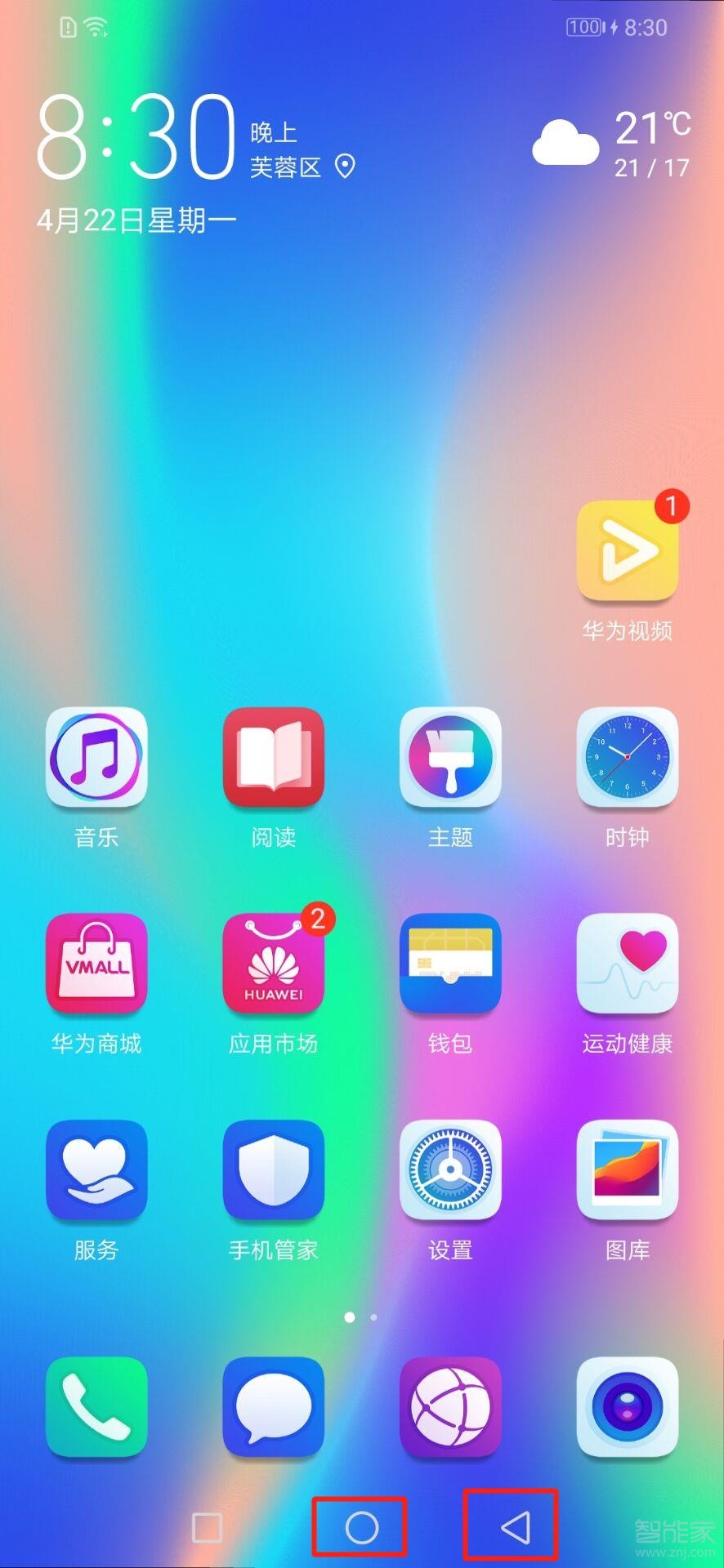Open the 图库 gallery app
The height and width of the screenshot is (1568, 724).
627,1170
